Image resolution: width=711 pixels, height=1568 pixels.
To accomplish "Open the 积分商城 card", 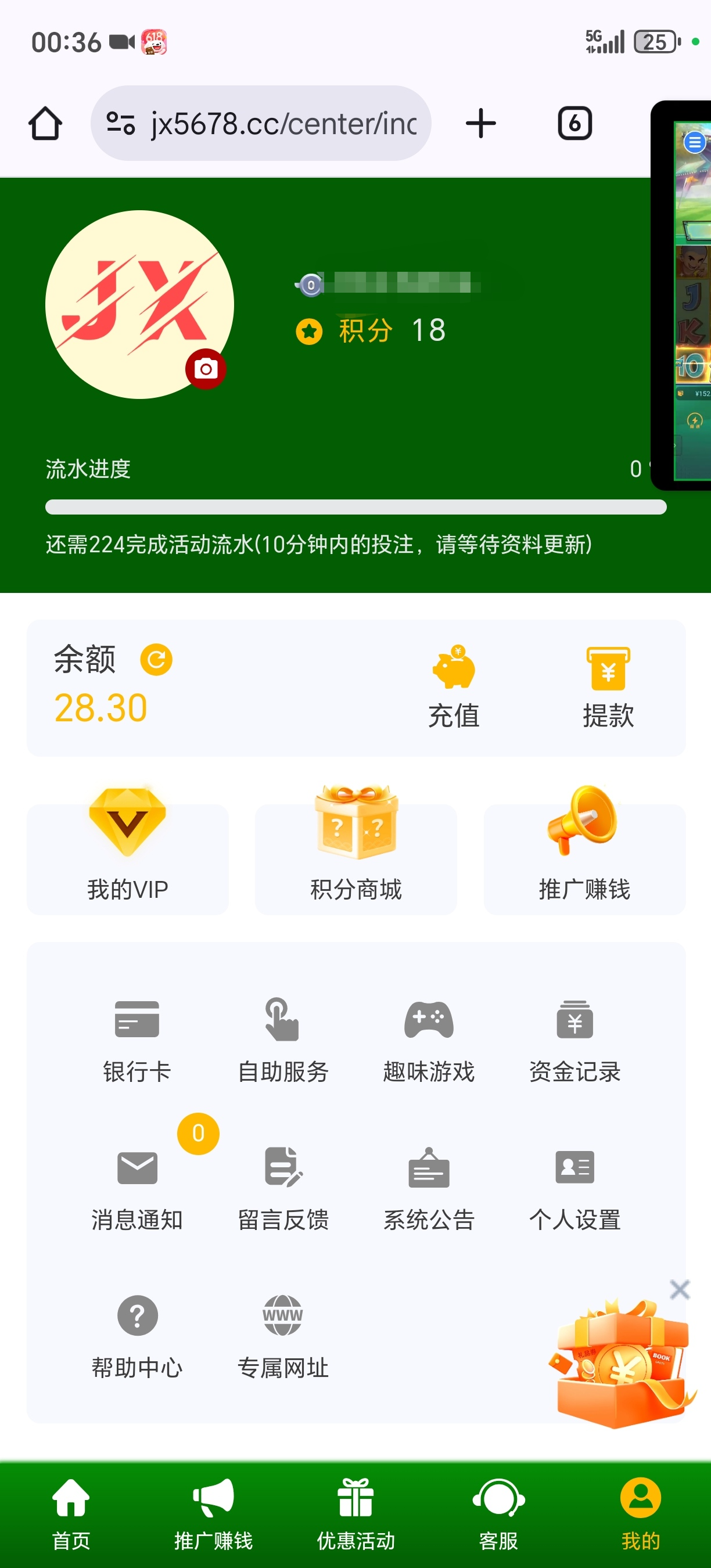I will coord(355,852).
